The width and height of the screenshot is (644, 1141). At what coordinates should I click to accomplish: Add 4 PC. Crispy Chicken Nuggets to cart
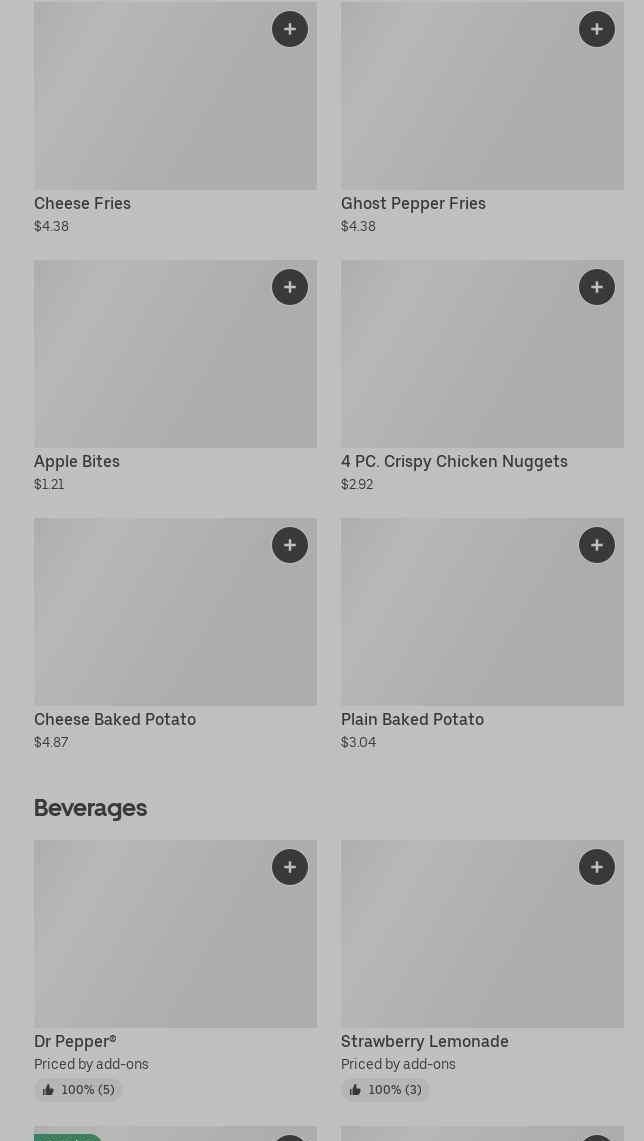coord(597,287)
